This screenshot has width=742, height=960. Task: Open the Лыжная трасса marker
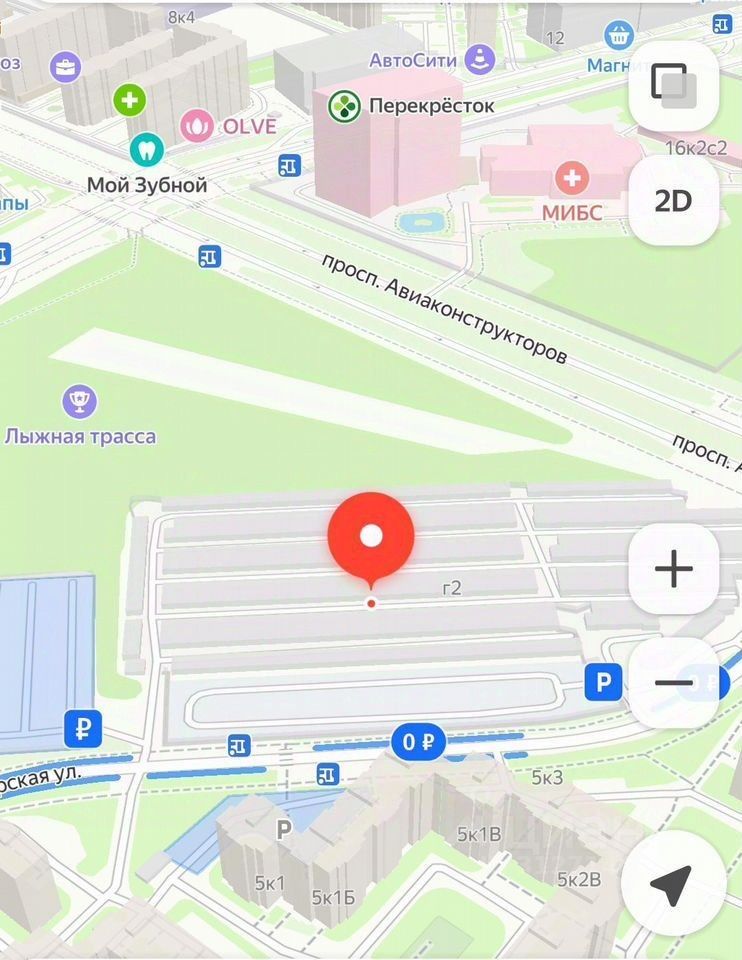pos(79,402)
